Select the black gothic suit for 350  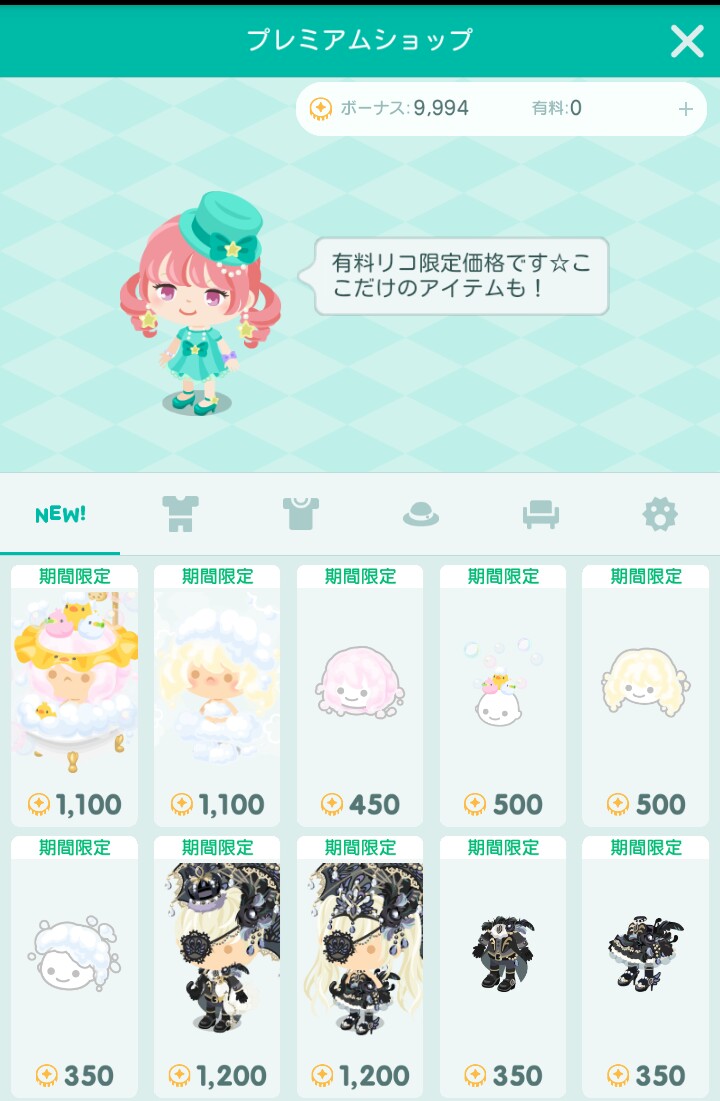[503, 967]
